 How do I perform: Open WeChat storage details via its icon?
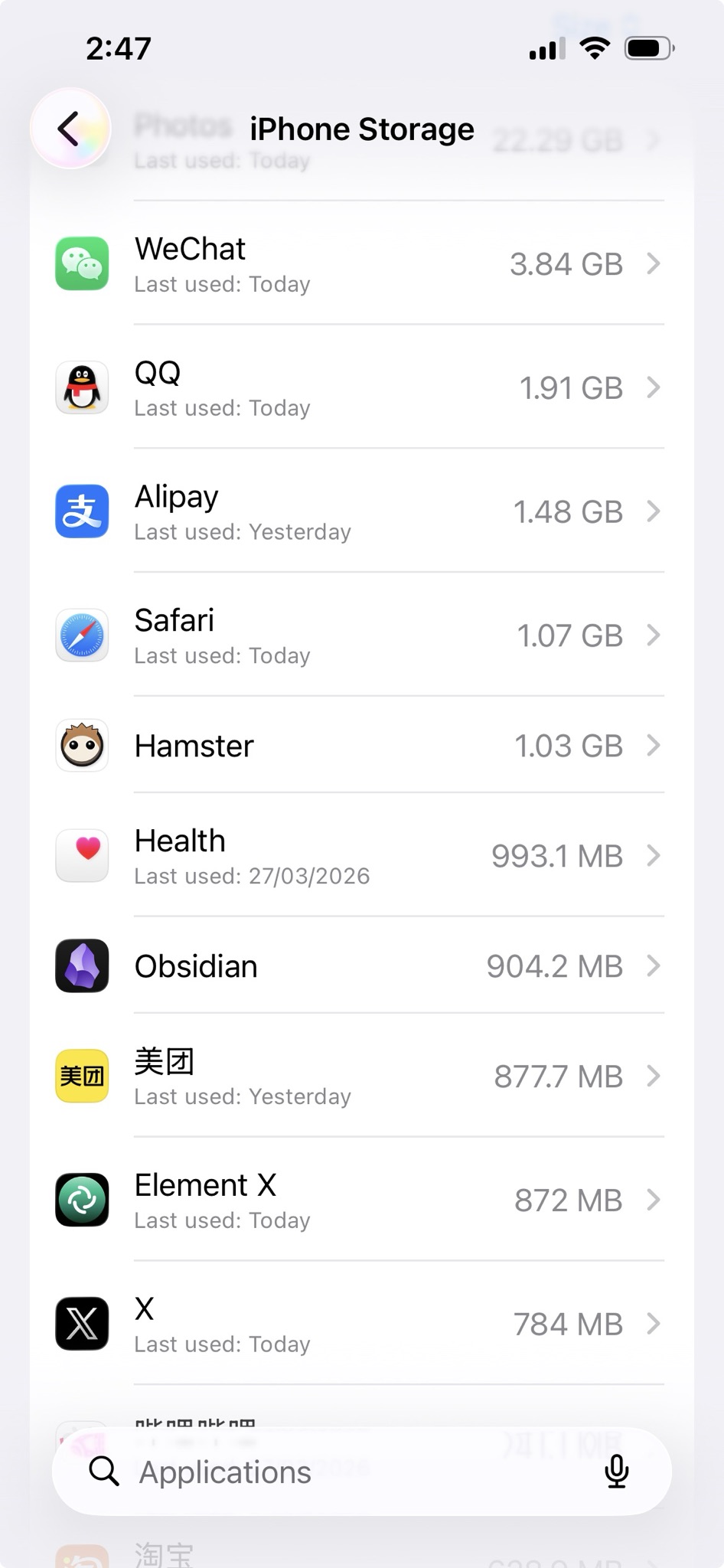click(x=82, y=263)
